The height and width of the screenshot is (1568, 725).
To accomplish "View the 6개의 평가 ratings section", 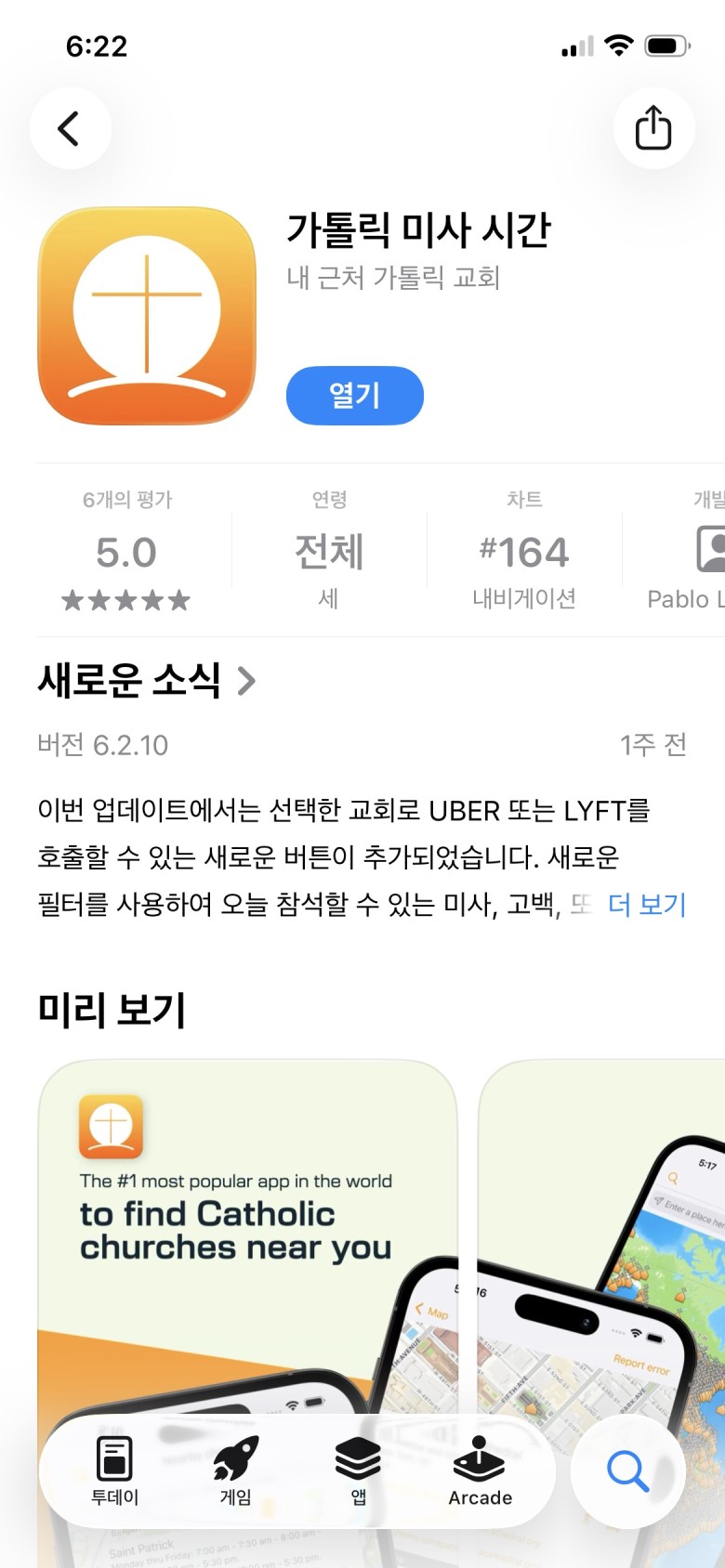I will click(126, 552).
